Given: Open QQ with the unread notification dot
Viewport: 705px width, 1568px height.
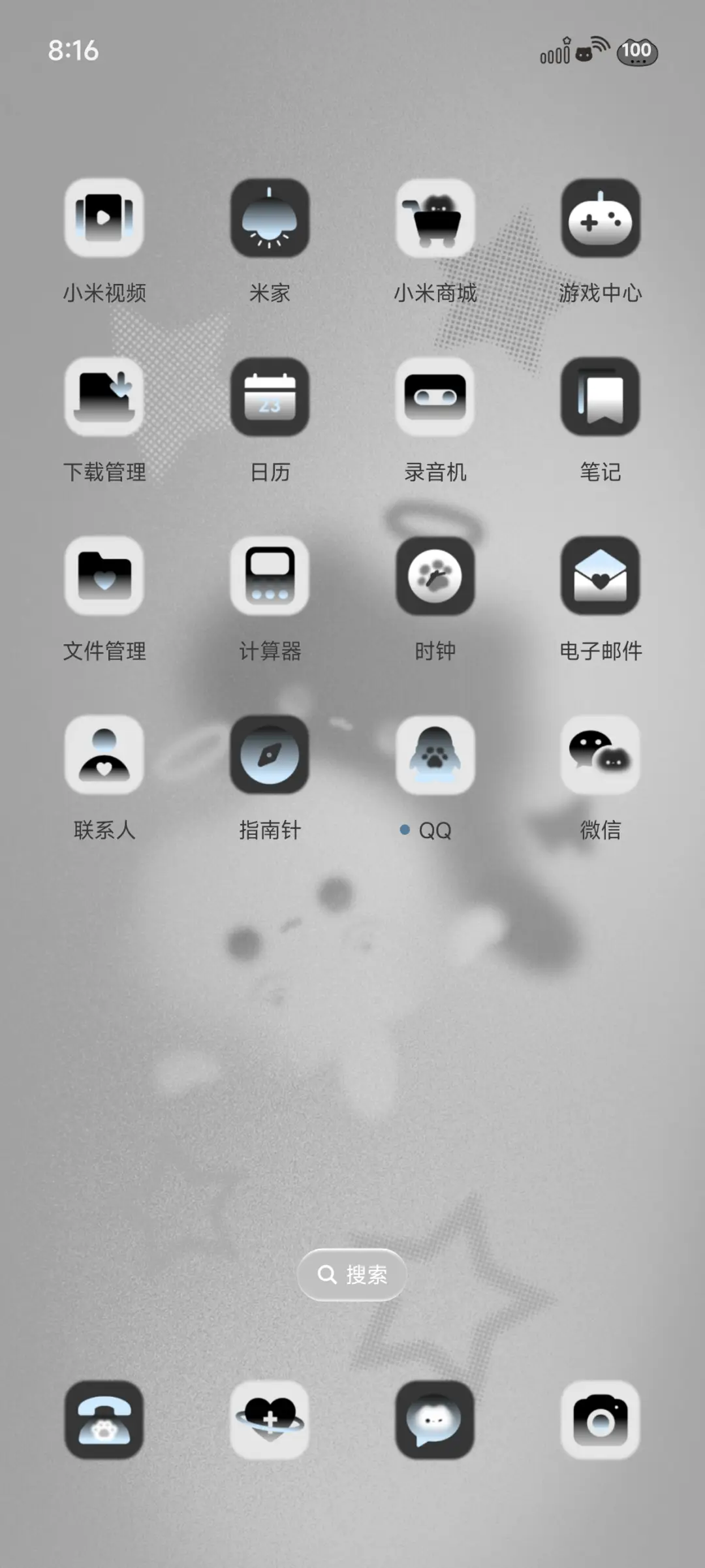Looking at the screenshot, I should pyautogui.click(x=435, y=757).
